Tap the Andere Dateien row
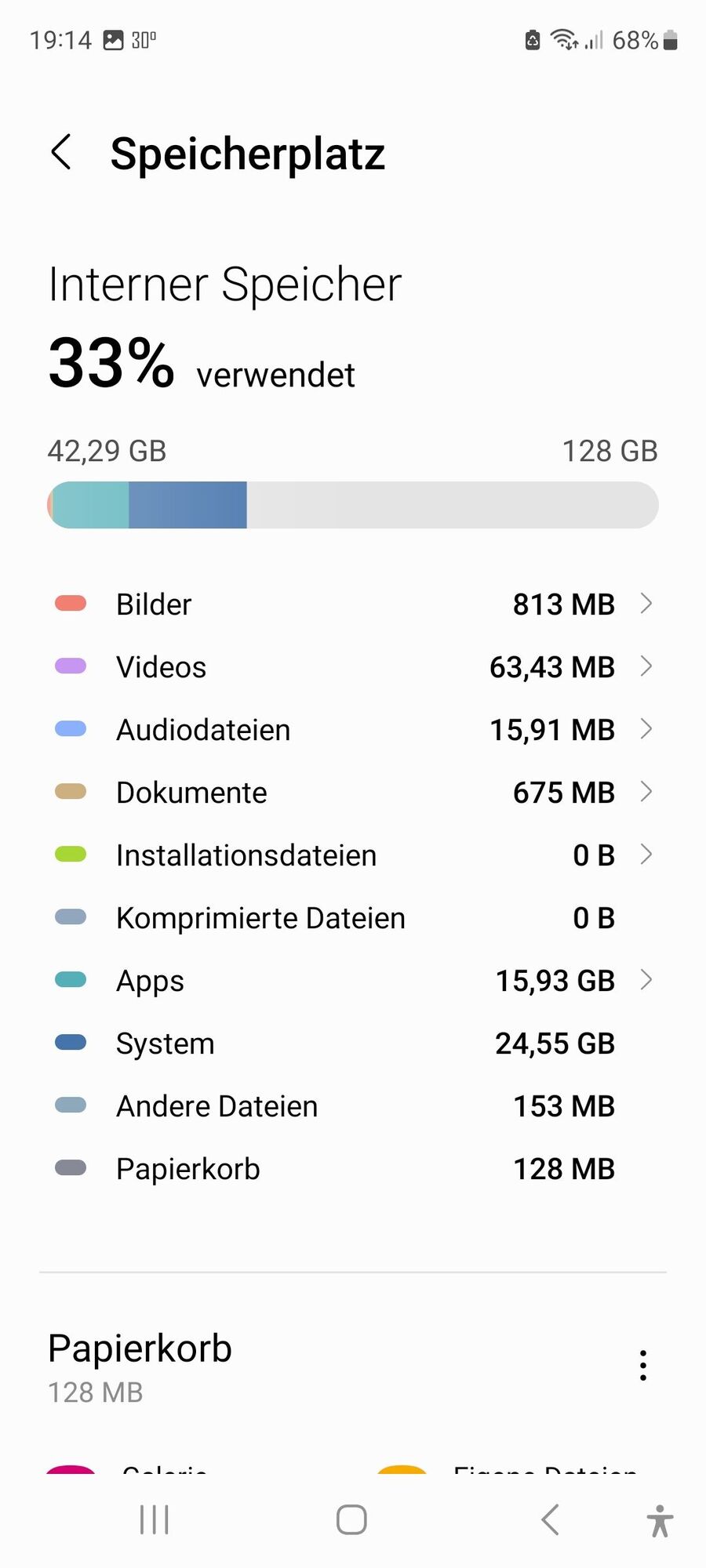 pyautogui.click(x=353, y=1105)
